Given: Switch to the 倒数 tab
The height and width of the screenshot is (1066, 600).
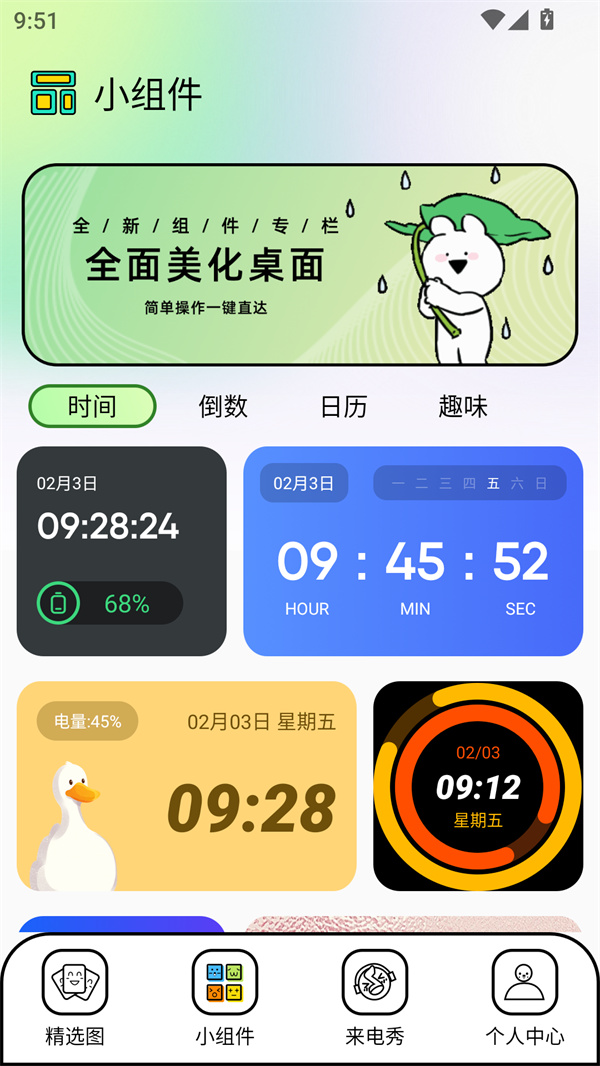Looking at the screenshot, I should [222, 406].
